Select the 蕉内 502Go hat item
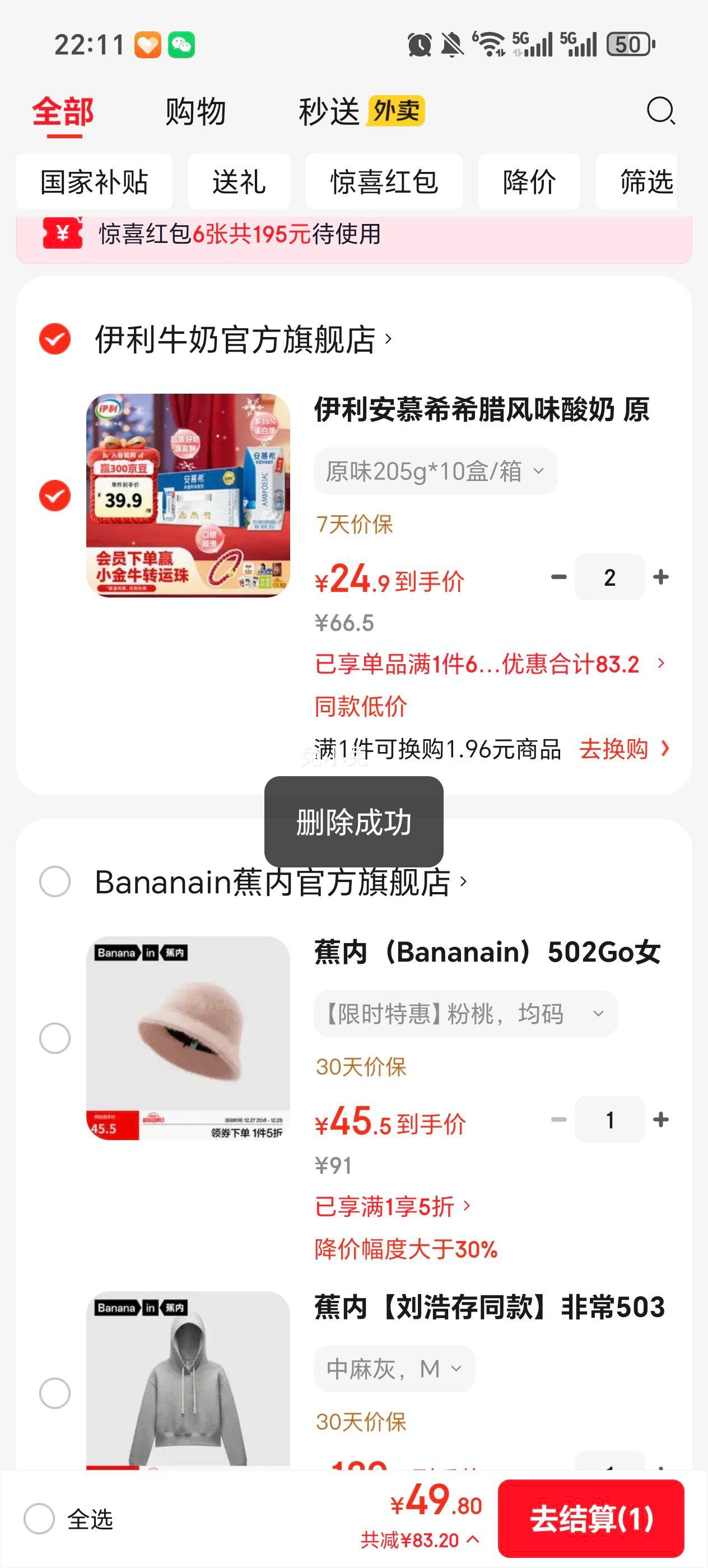The width and height of the screenshot is (708, 1568). pos(55,1038)
